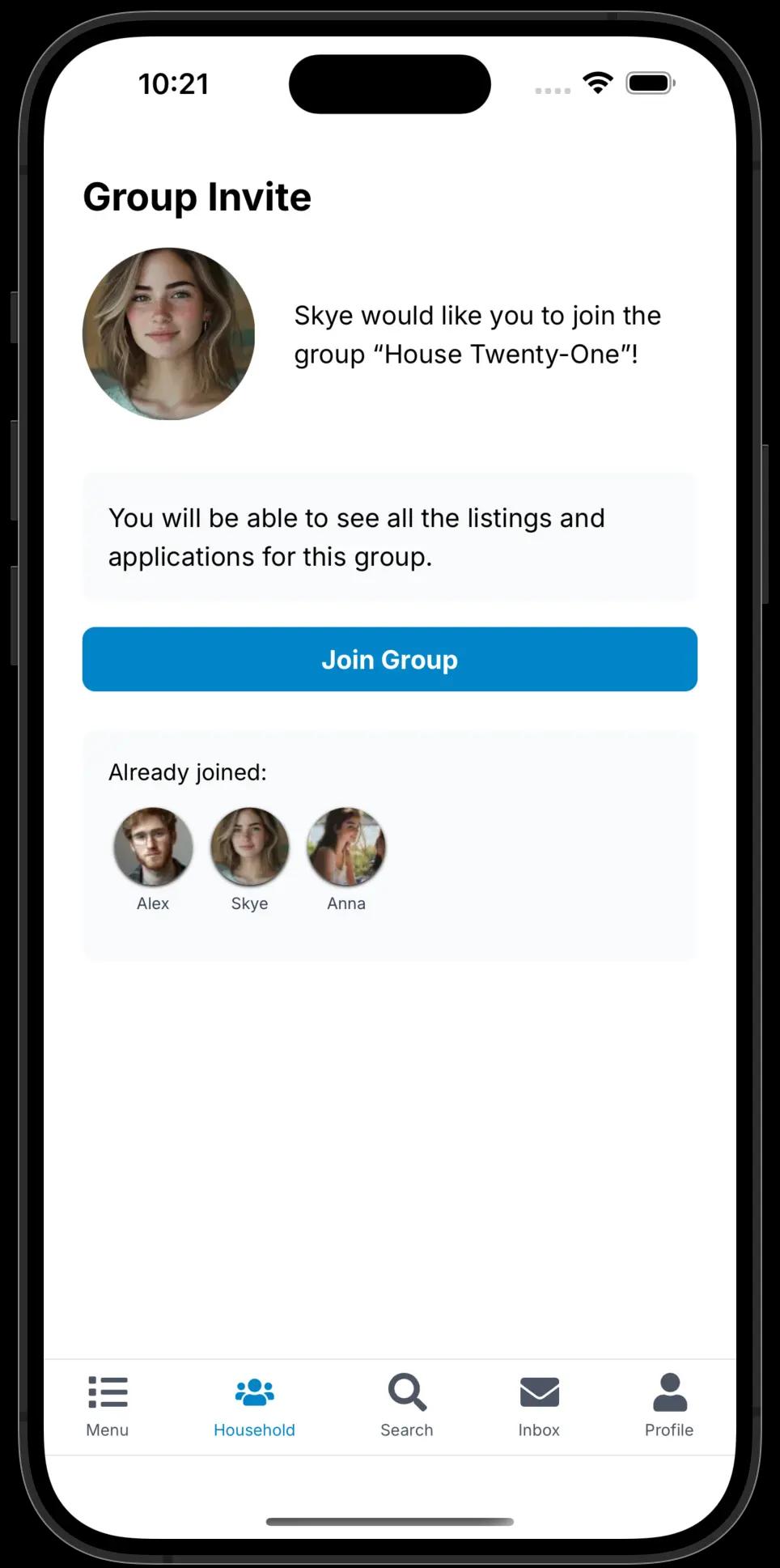
Task: Tap the Household tab label text
Action: (254, 1430)
